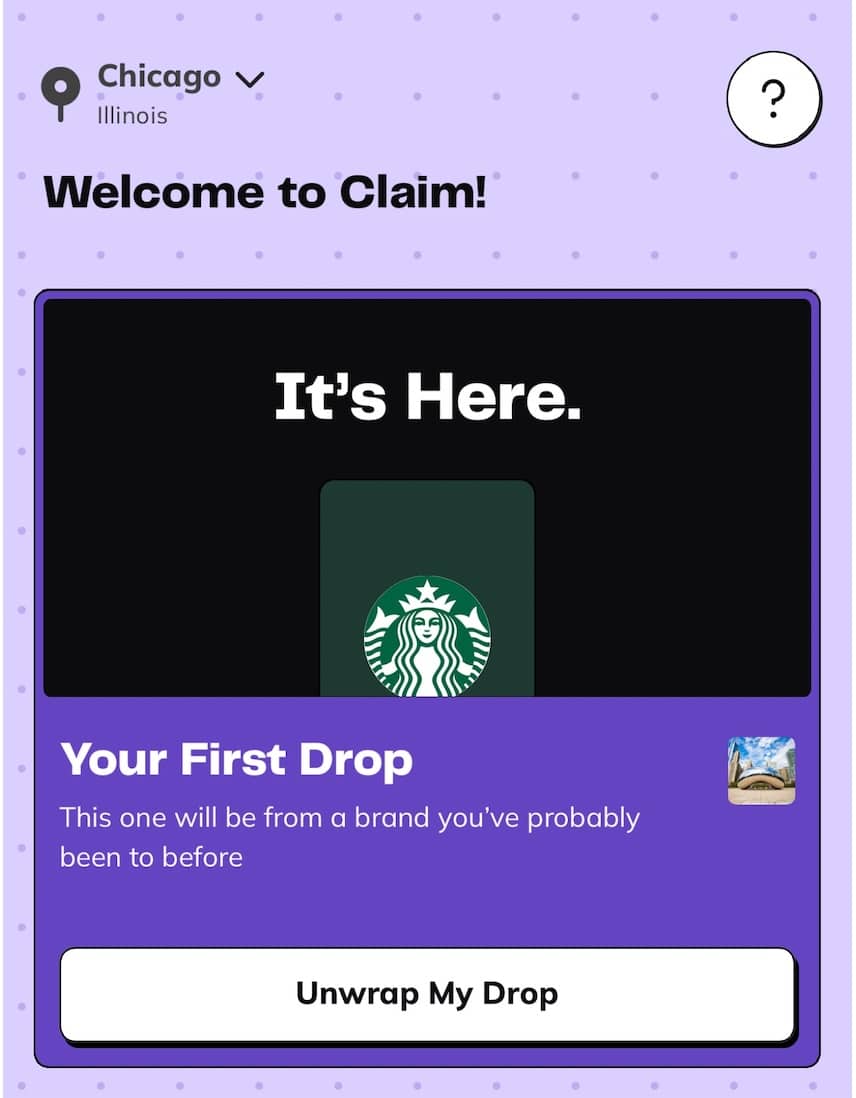Click the Illinois text under Chicago

[130, 115]
